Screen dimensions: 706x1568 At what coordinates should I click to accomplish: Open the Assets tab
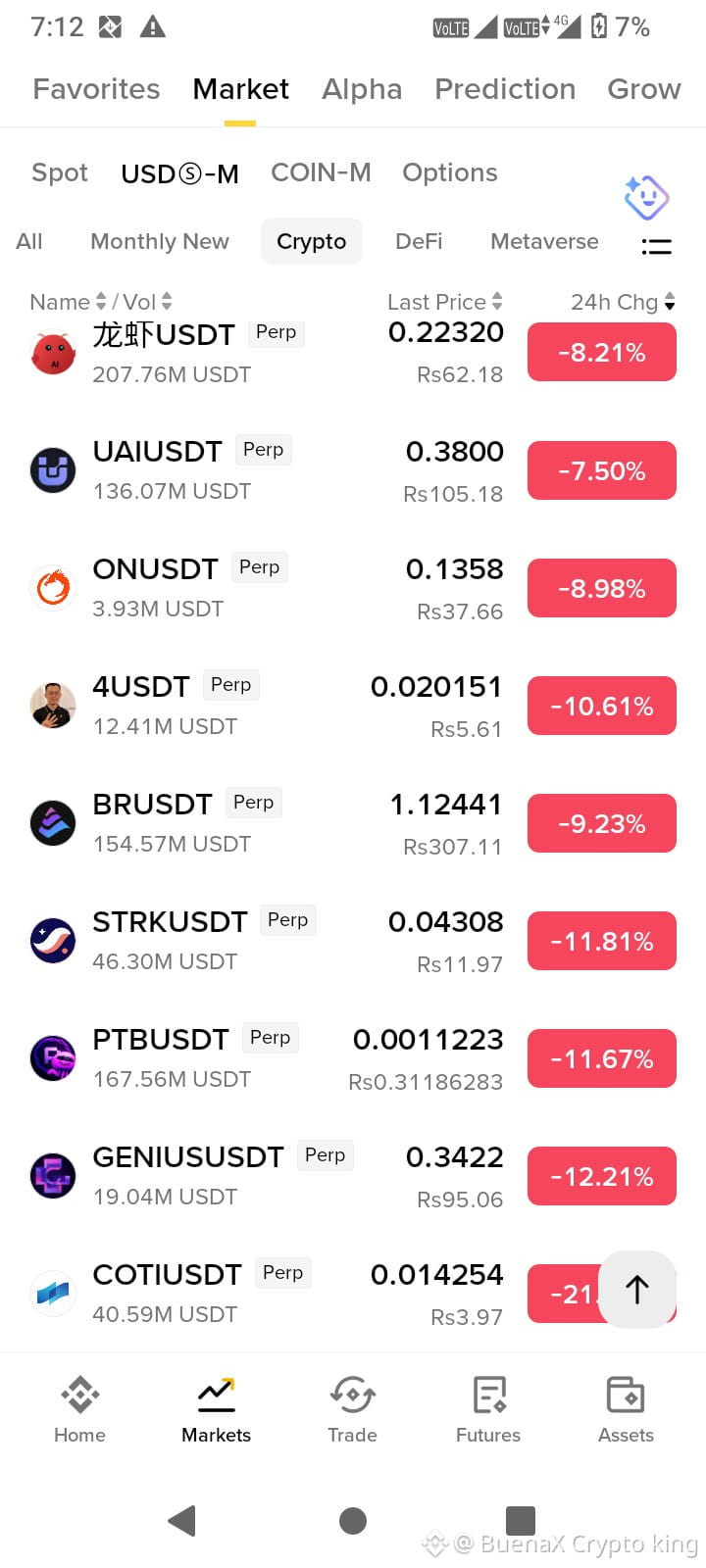tap(626, 1409)
